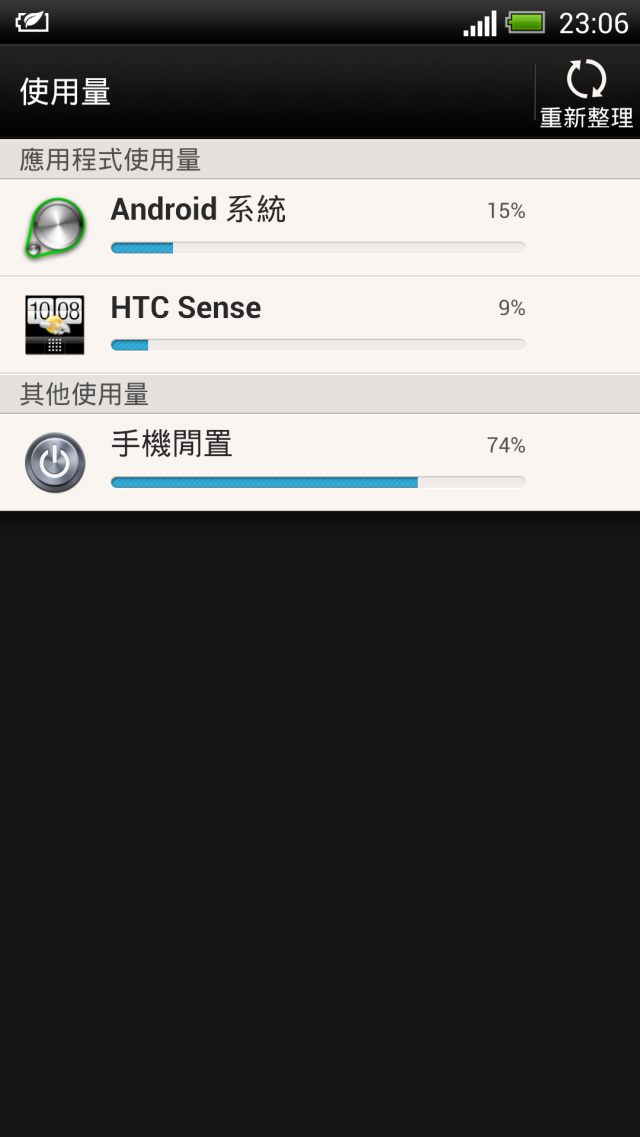This screenshot has width=640, height=1138.
Task: Open HTC Sense usage details
Action: coord(319,325)
